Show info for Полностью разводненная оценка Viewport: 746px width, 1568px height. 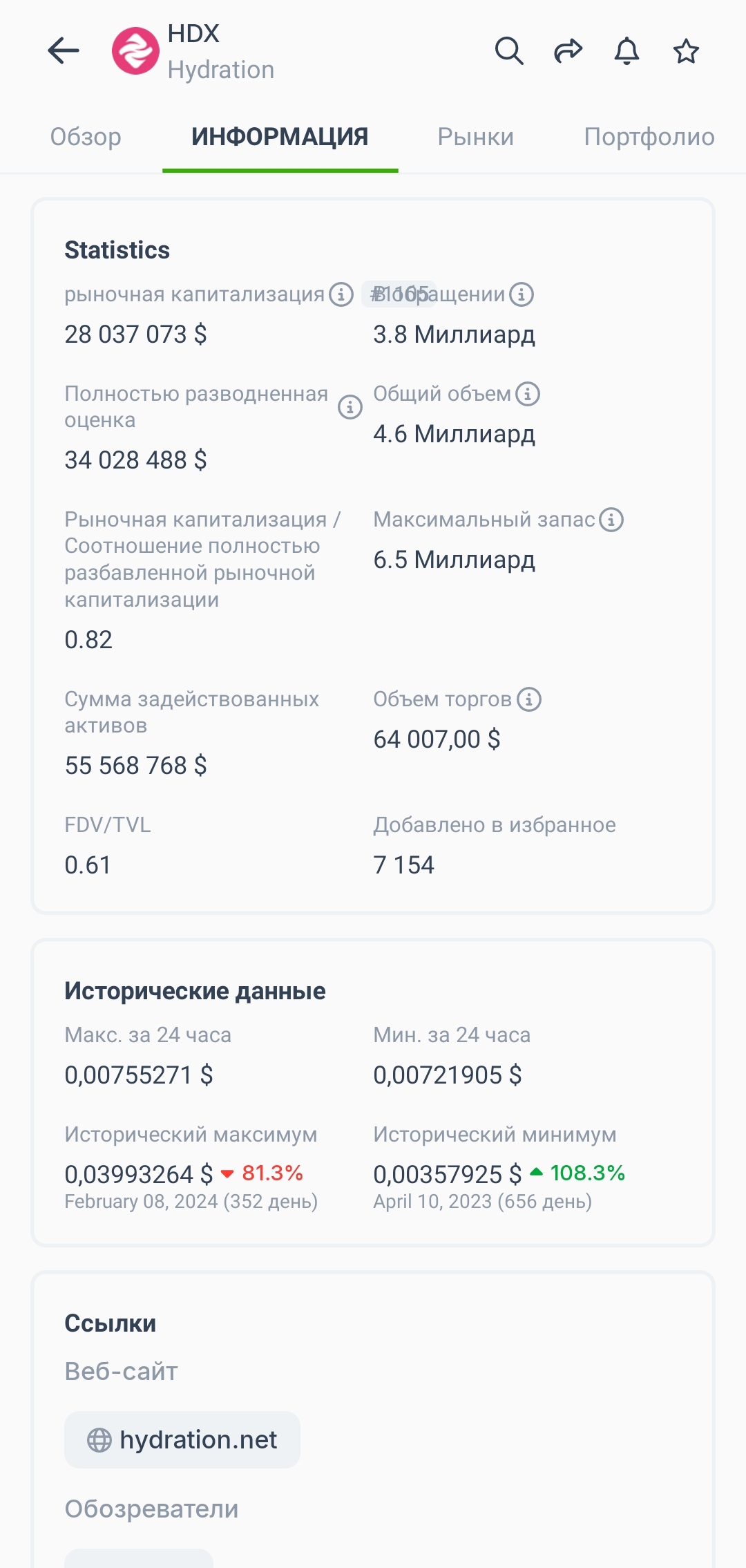pos(350,407)
